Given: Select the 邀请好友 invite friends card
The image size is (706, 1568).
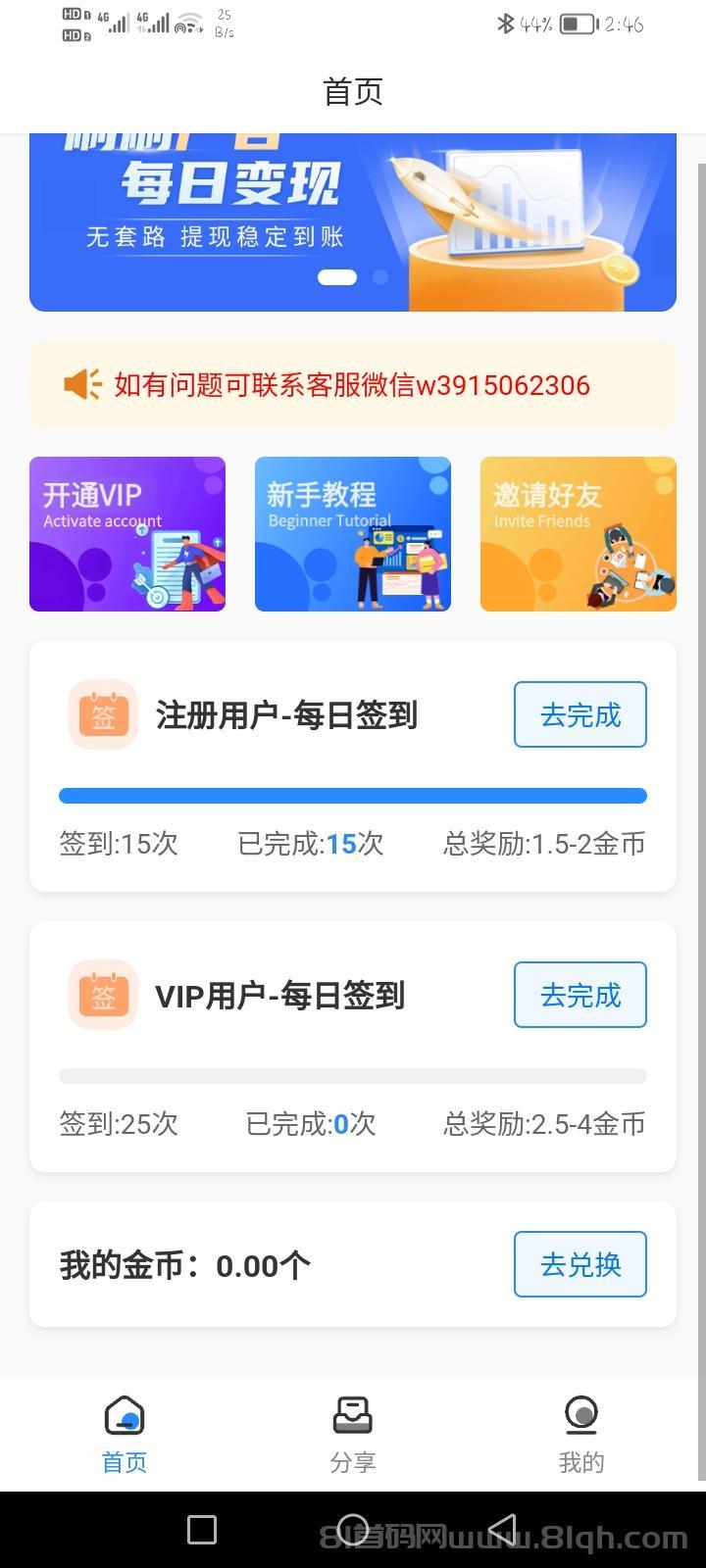Looking at the screenshot, I should click(578, 533).
